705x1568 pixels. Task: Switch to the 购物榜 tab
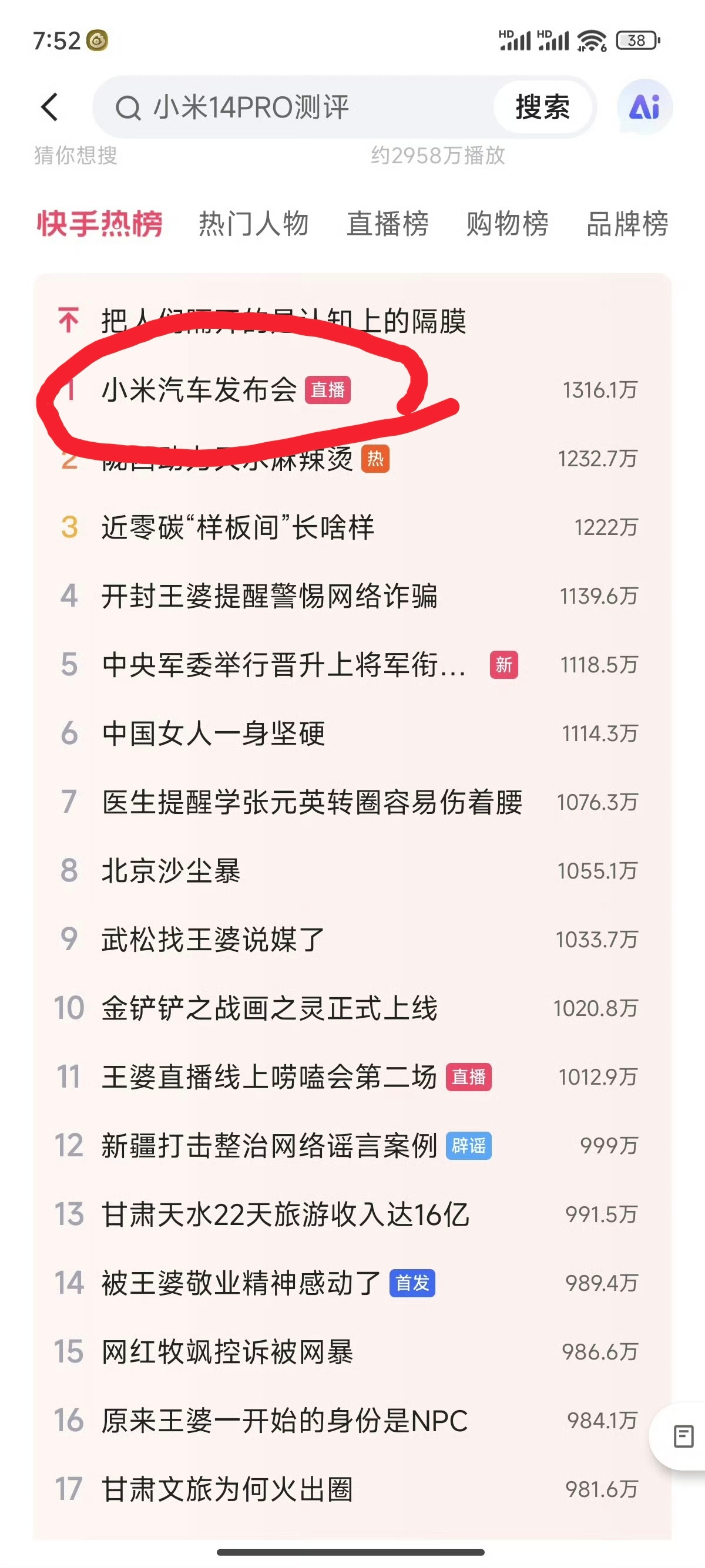[x=508, y=224]
